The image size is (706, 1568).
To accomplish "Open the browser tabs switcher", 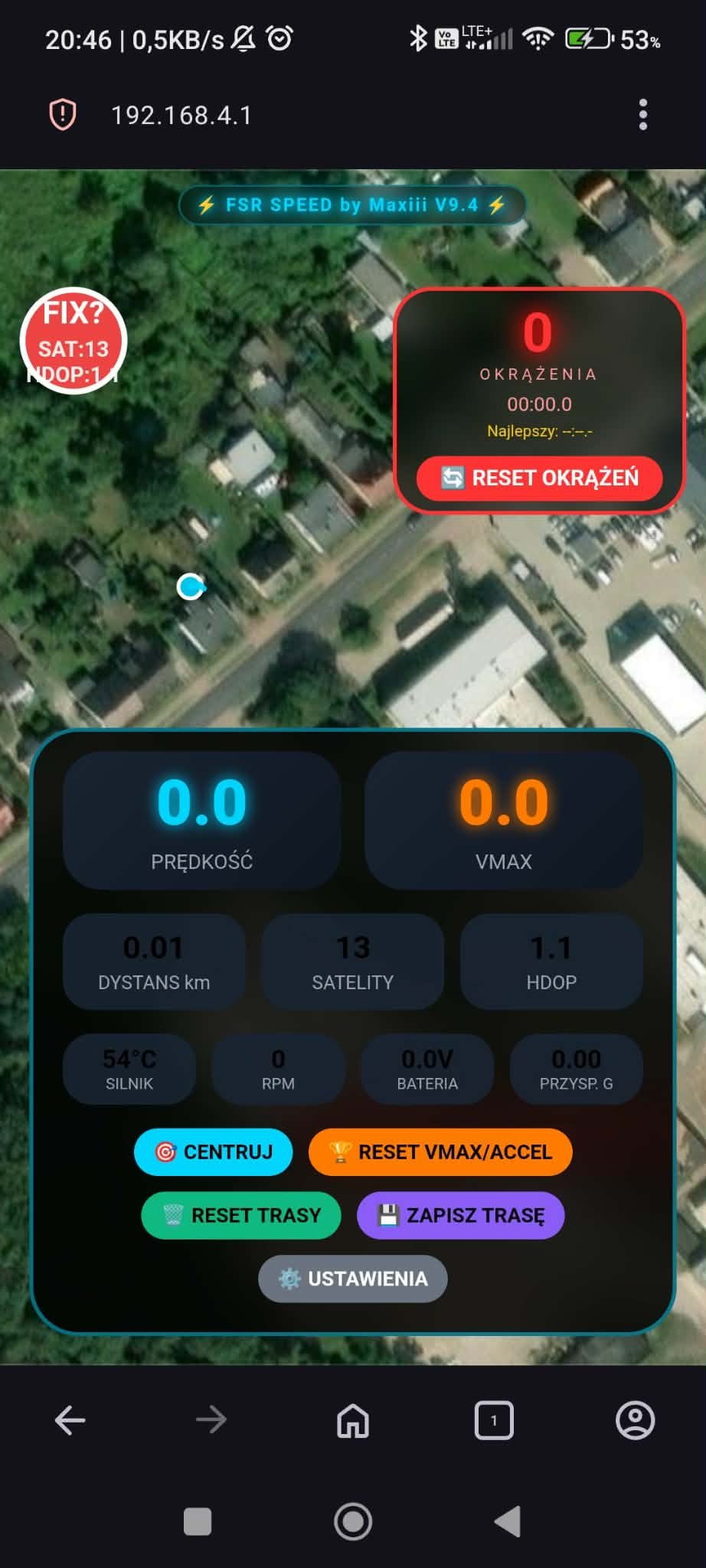I will [x=494, y=1420].
